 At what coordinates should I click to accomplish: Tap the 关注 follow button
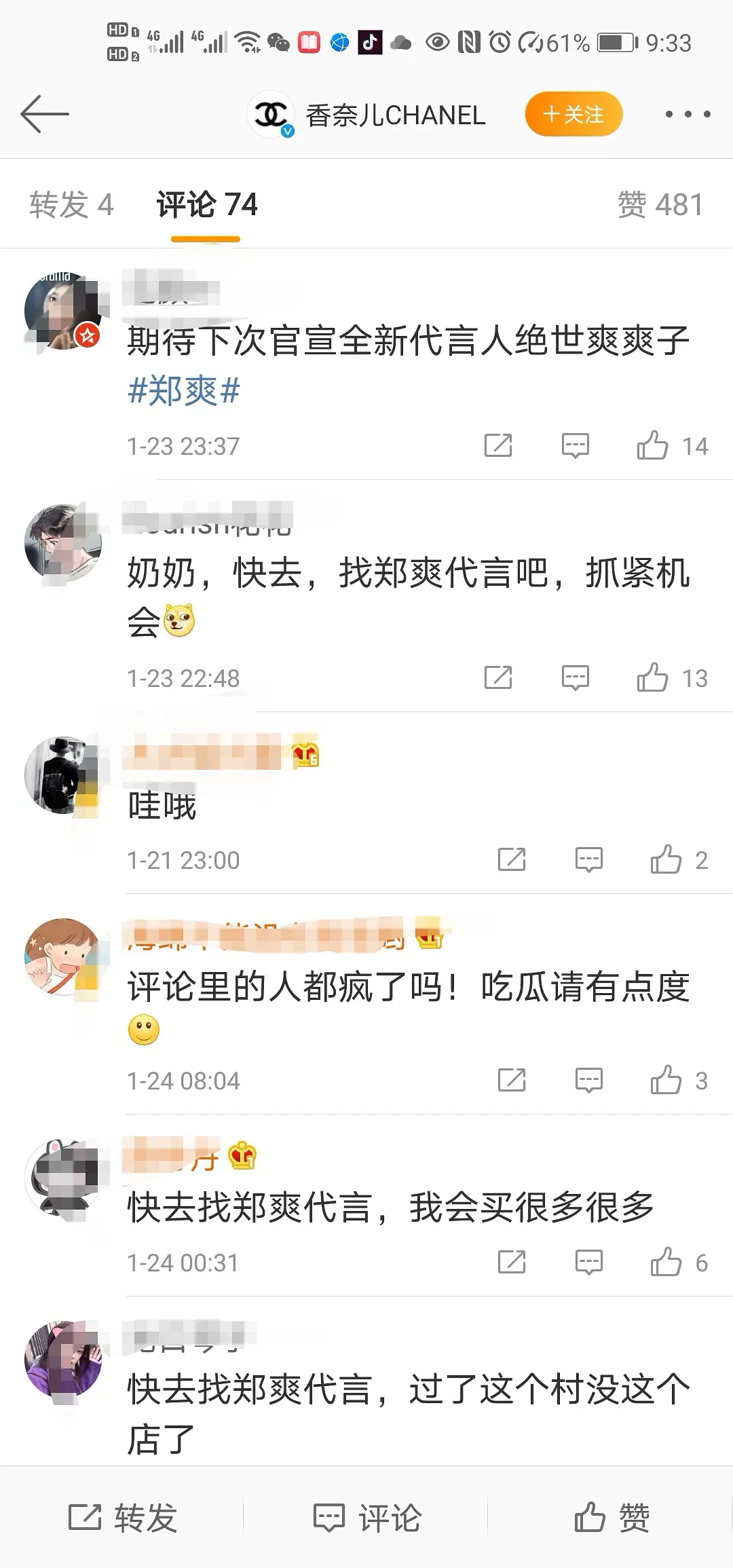pyautogui.click(x=574, y=114)
